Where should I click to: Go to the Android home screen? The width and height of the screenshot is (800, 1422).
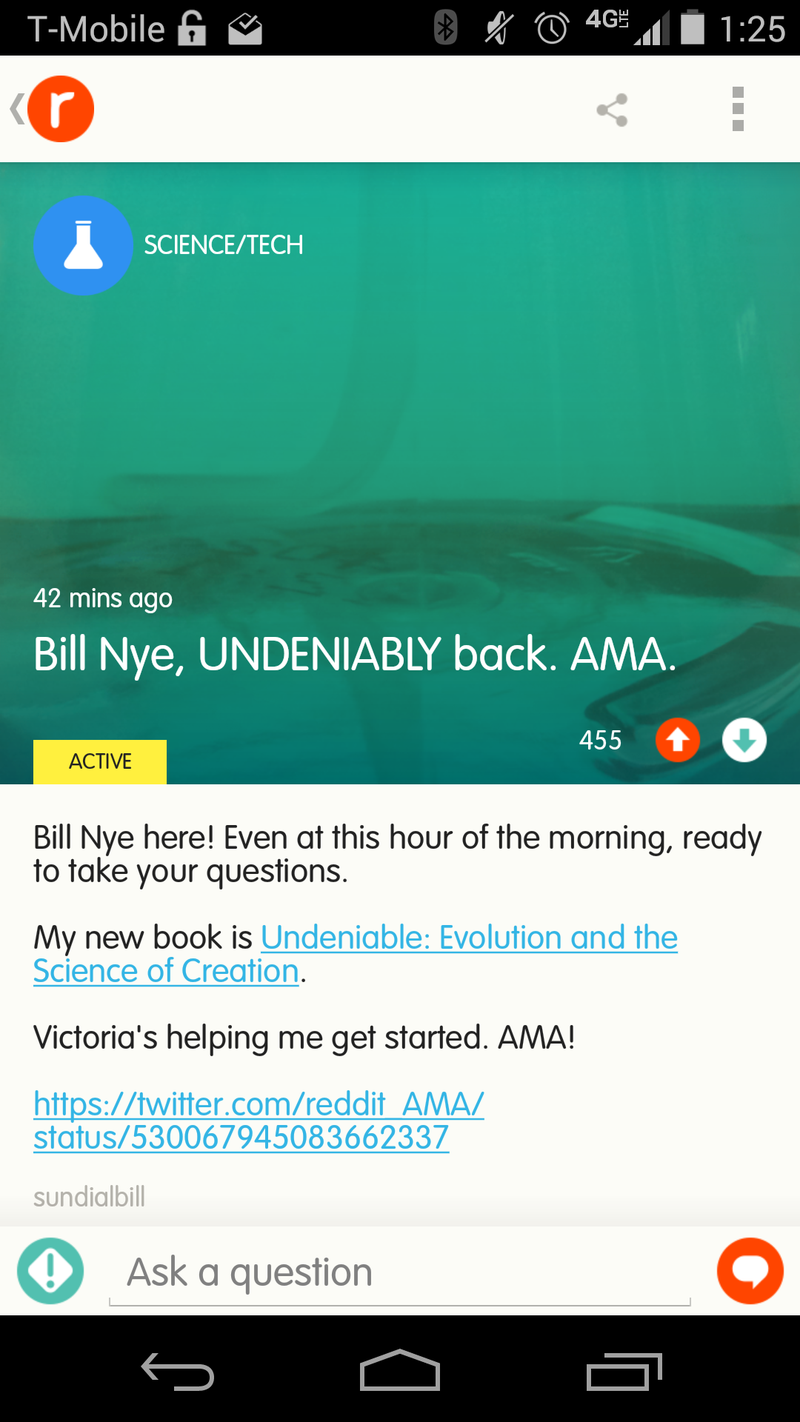(x=400, y=1370)
